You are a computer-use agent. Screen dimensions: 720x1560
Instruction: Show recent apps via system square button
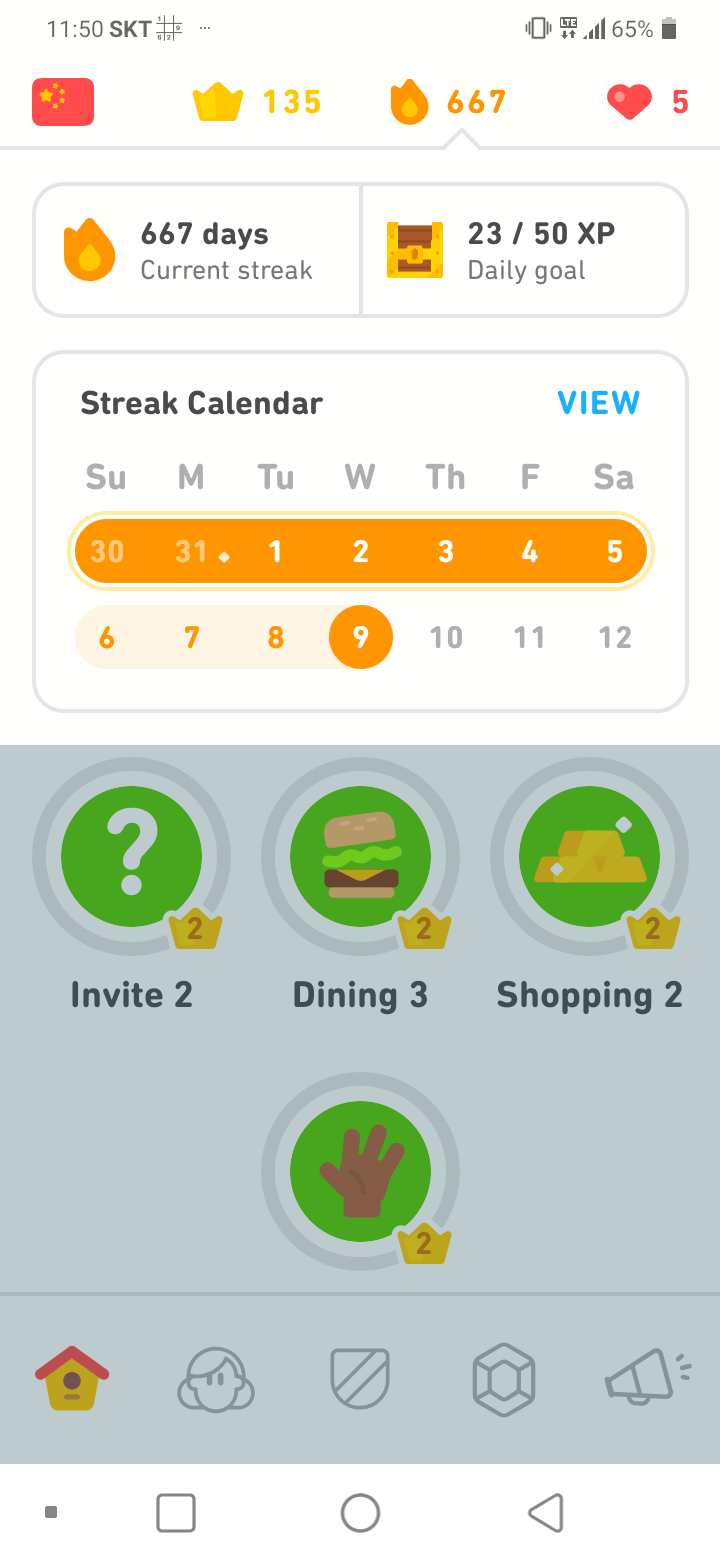coord(176,1513)
